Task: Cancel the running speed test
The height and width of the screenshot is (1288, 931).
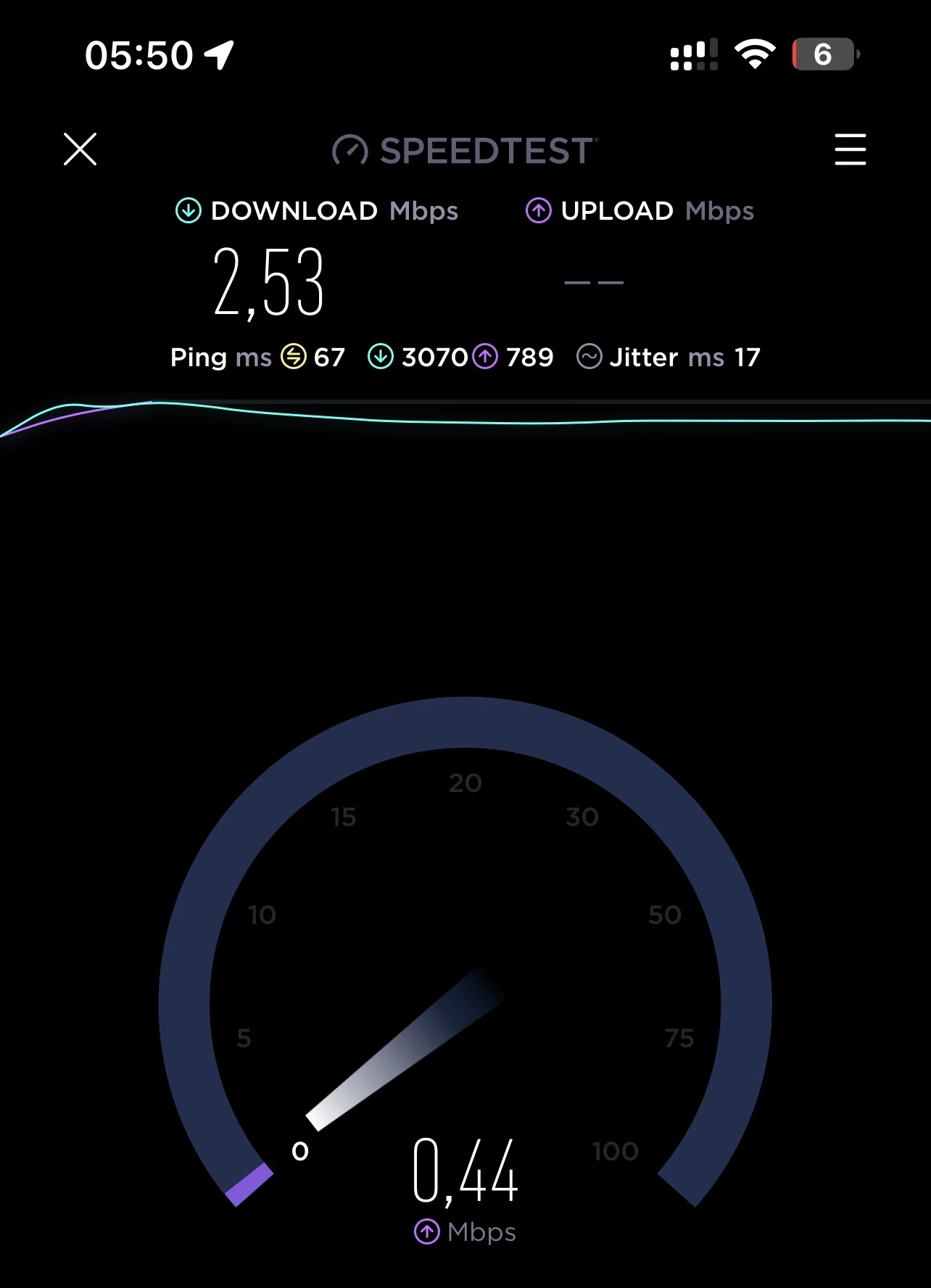Action: pyautogui.click(x=80, y=149)
